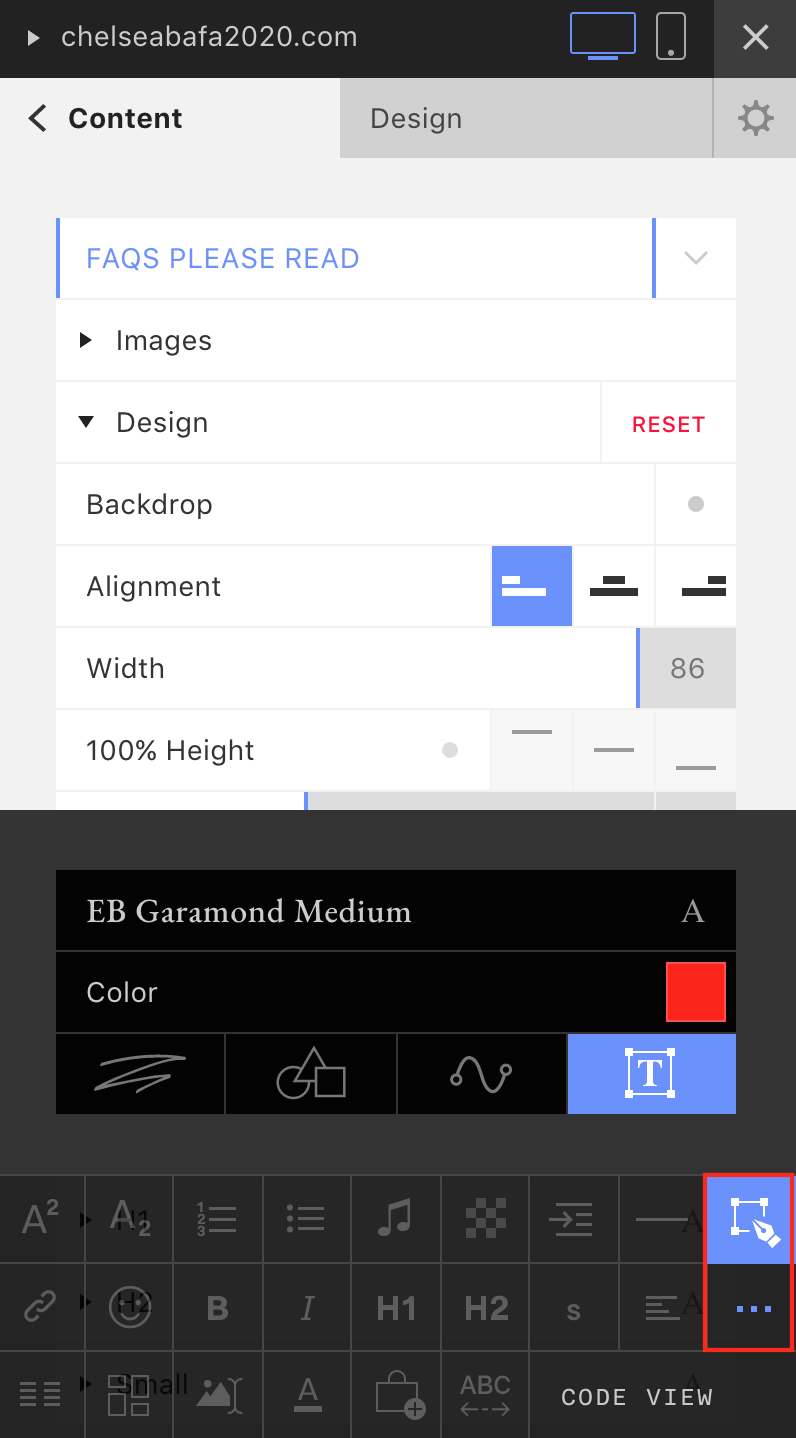Image resolution: width=796 pixels, height=1438 pixels.
Task: Open the red Color swatch
Action: click(696, 992)
